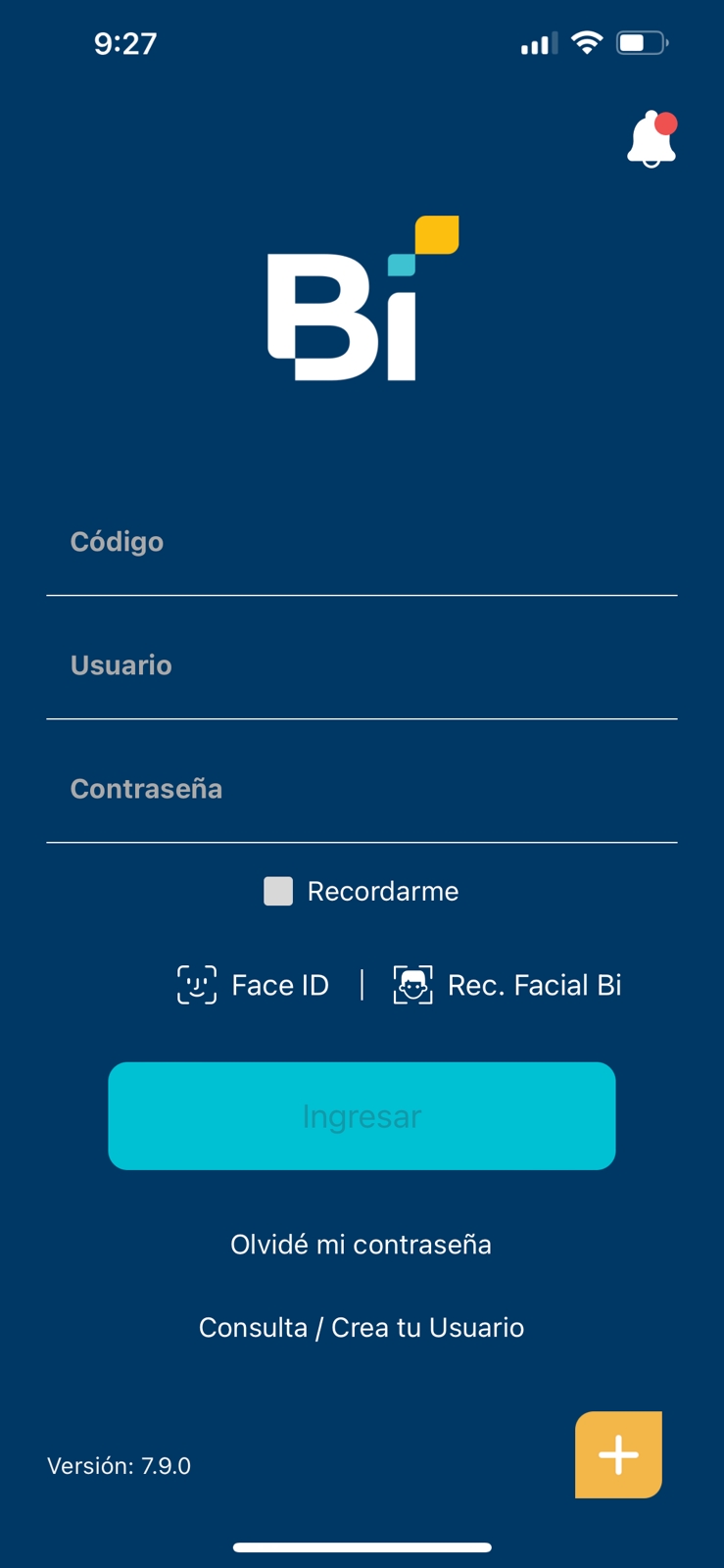Open the notifications bell
Screen dimensions: 724x1568
pos(652,140)
